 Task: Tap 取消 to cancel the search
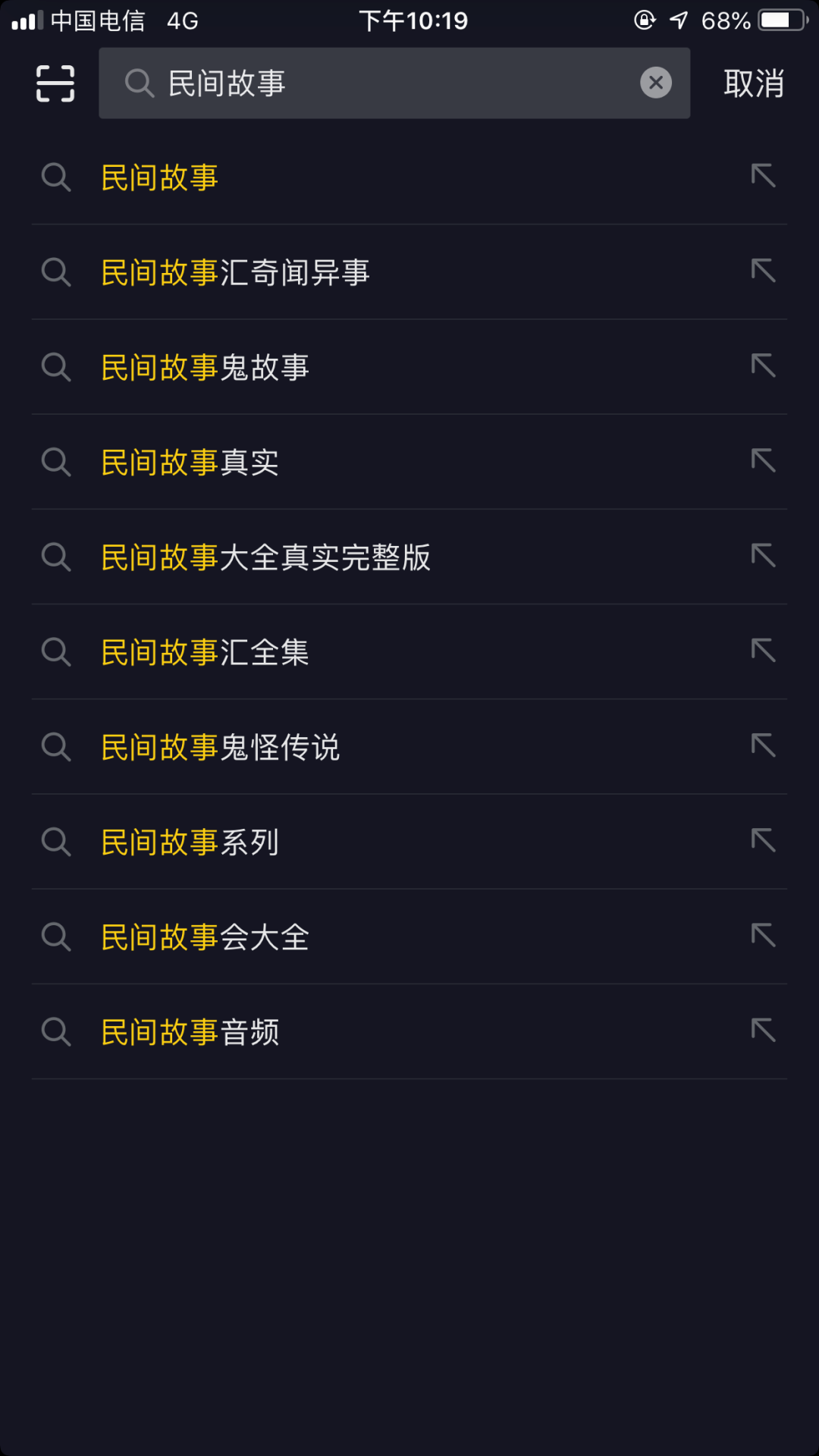pyautogui.click(x=753, y=83)
